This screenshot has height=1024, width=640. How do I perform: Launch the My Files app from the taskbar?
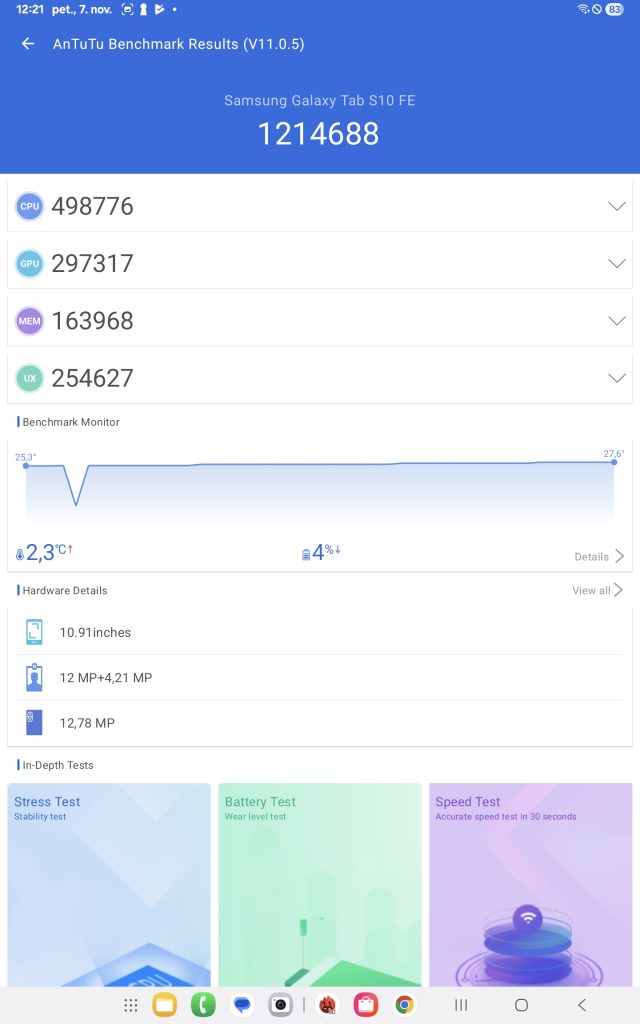pos(165,1005)
